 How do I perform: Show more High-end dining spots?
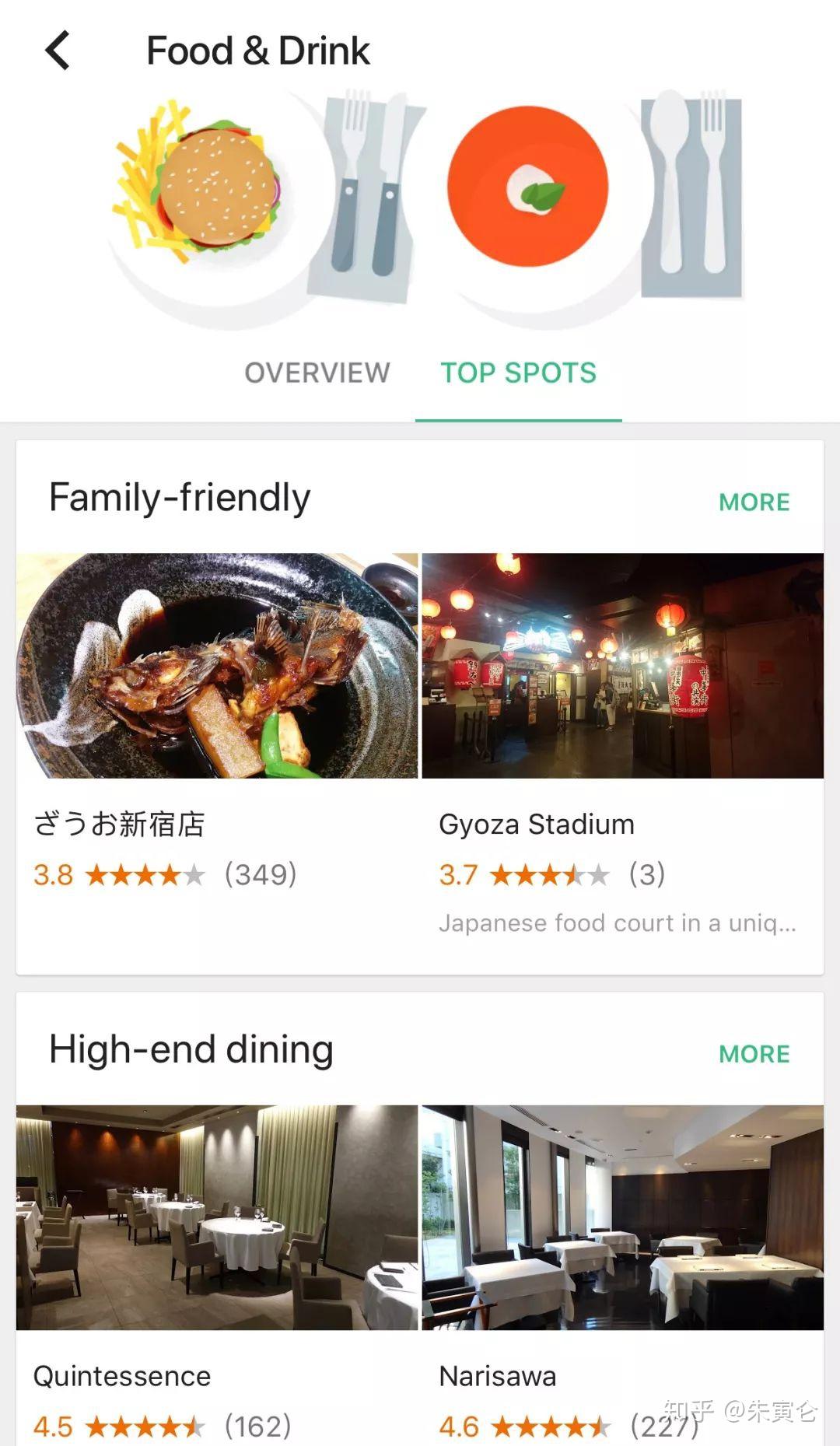pos(754,1054)
